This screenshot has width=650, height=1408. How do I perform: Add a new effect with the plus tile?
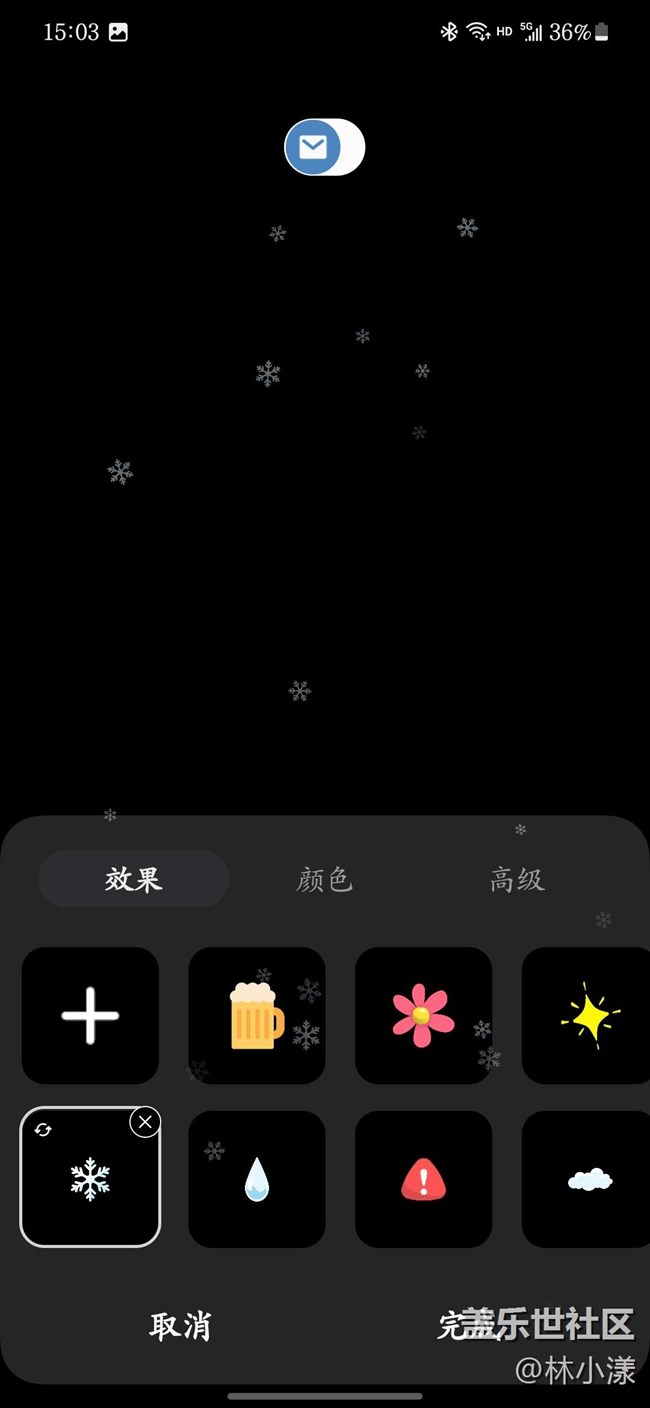click(90, 1015)
